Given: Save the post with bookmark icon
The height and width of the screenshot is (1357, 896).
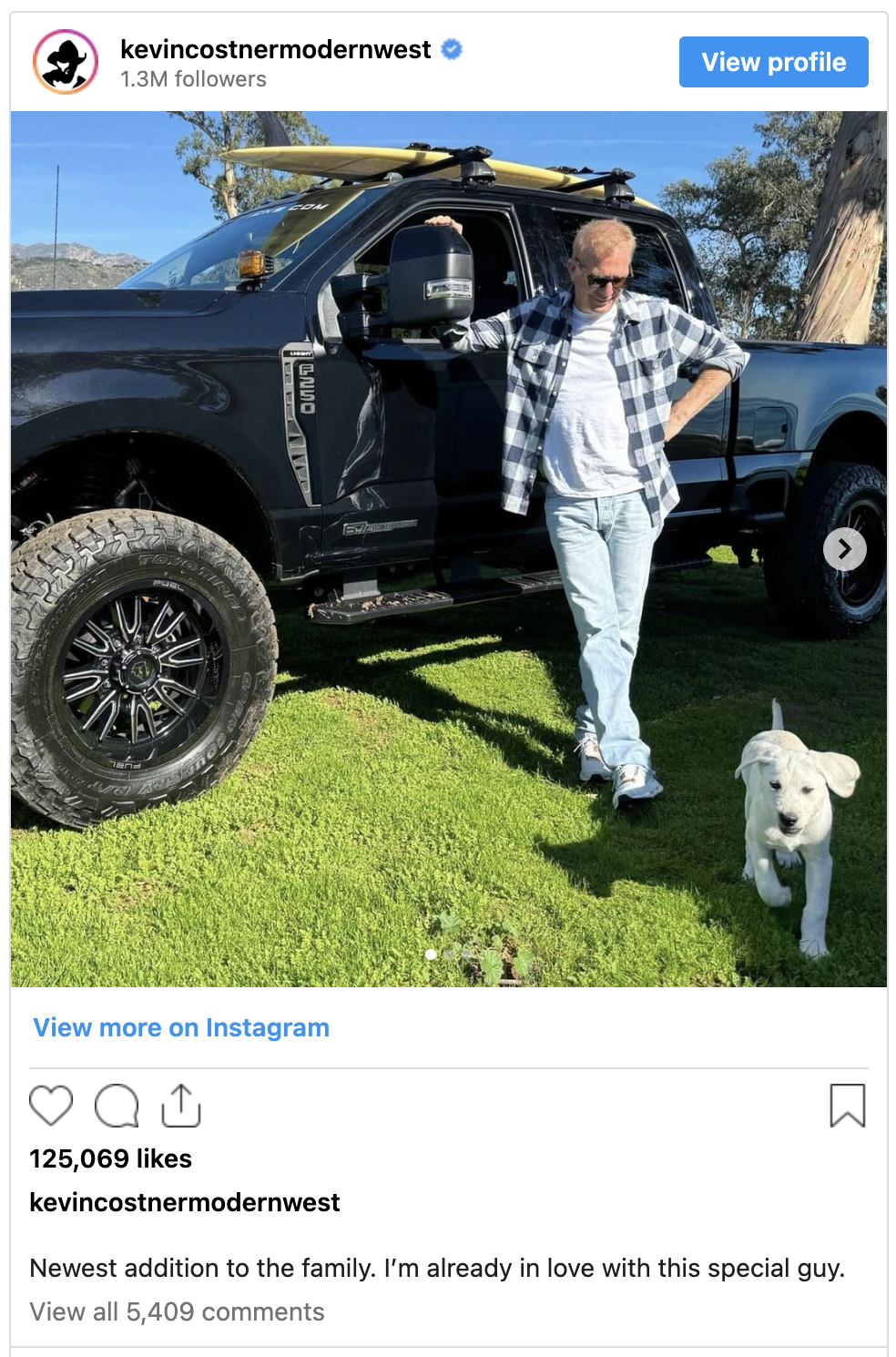Looking at the screenshot, I should 847,1106.
